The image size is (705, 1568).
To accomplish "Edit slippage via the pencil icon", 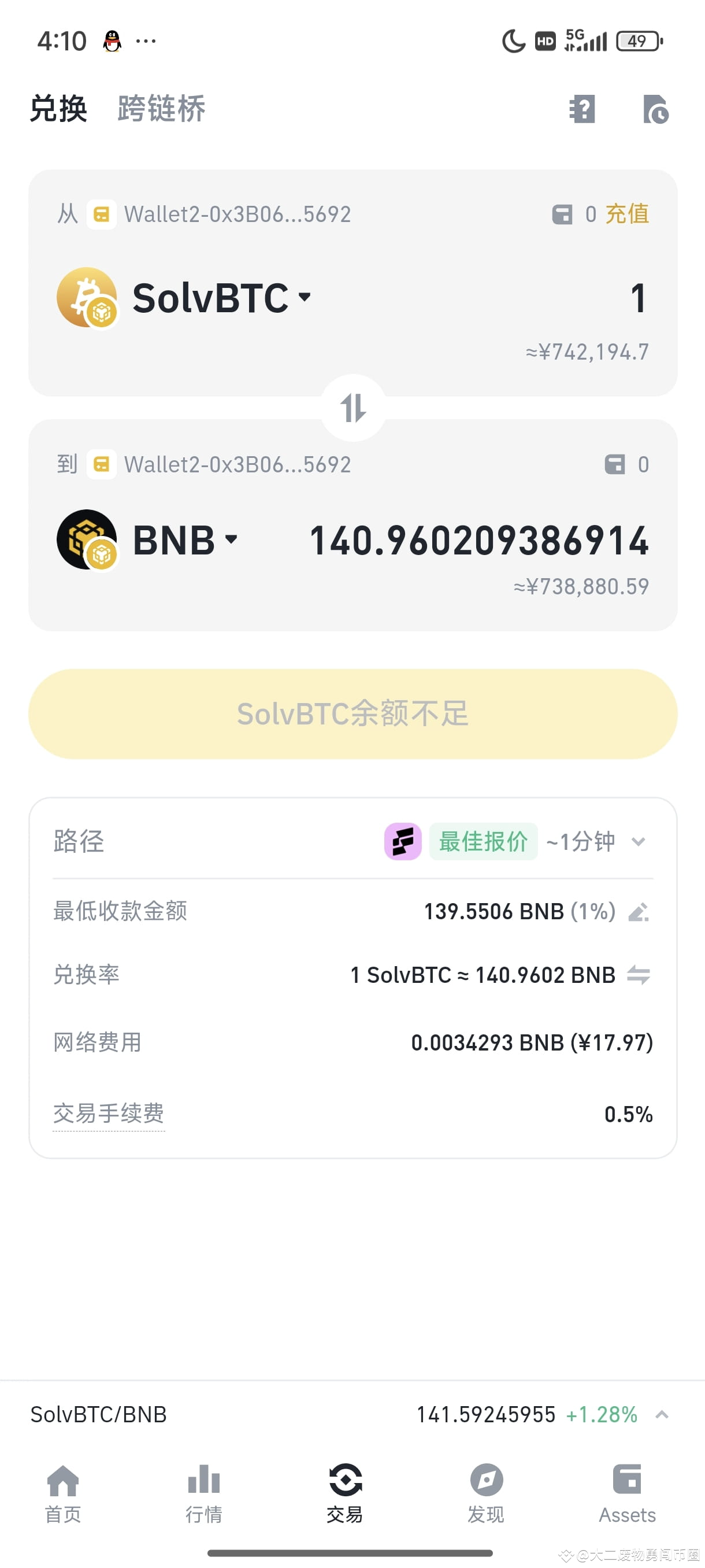I will (x=638, y=912).
